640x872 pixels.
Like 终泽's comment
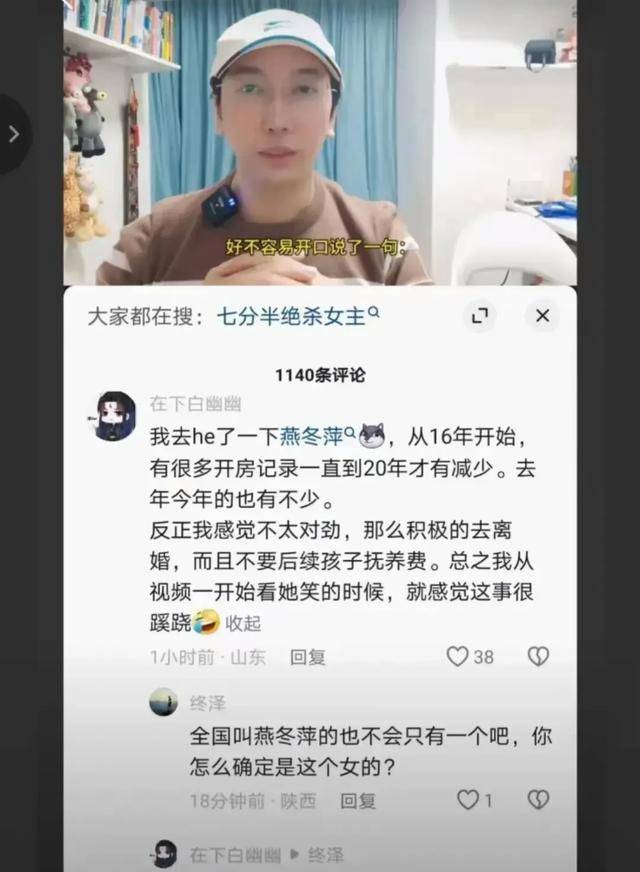coord(467,799)
